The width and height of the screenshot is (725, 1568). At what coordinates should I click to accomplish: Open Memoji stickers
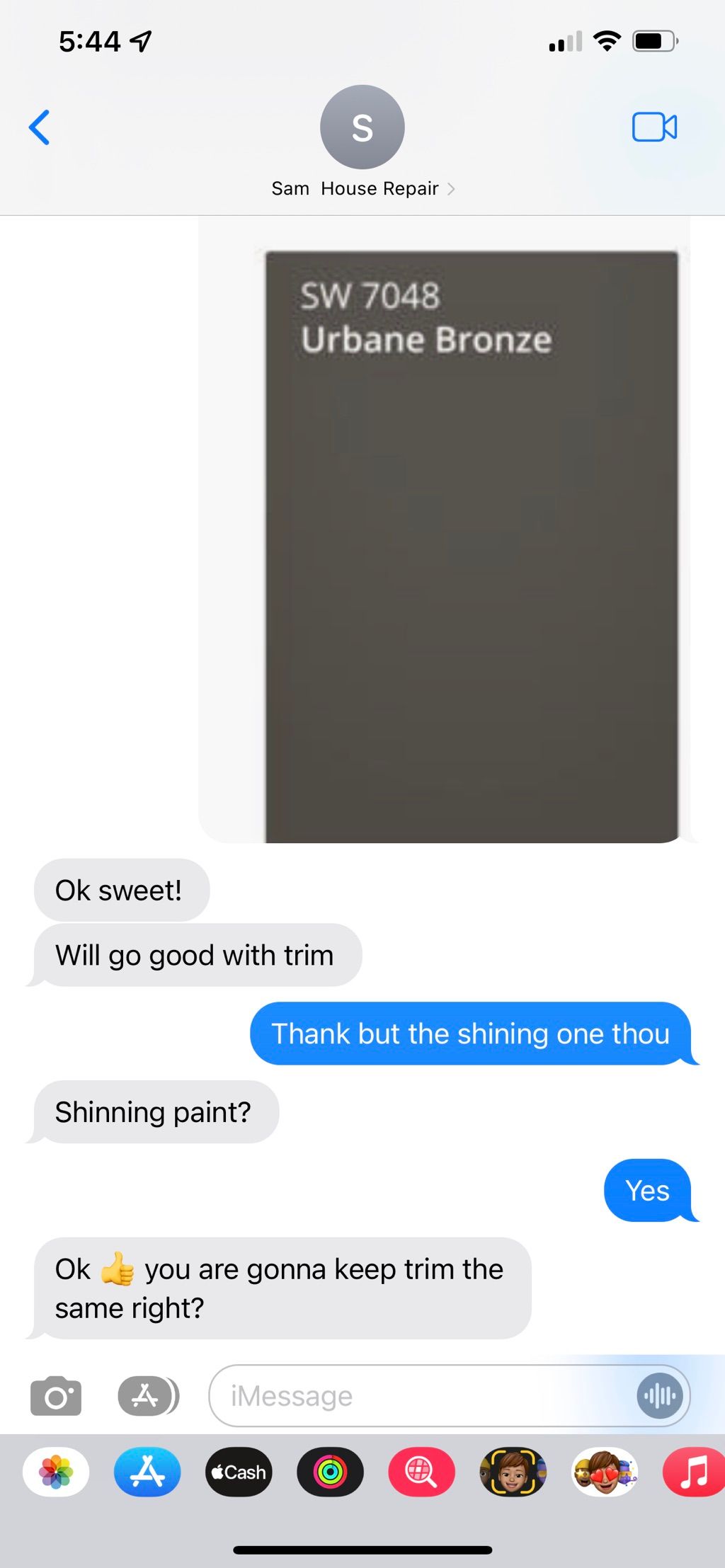[x=604, y=1472]
